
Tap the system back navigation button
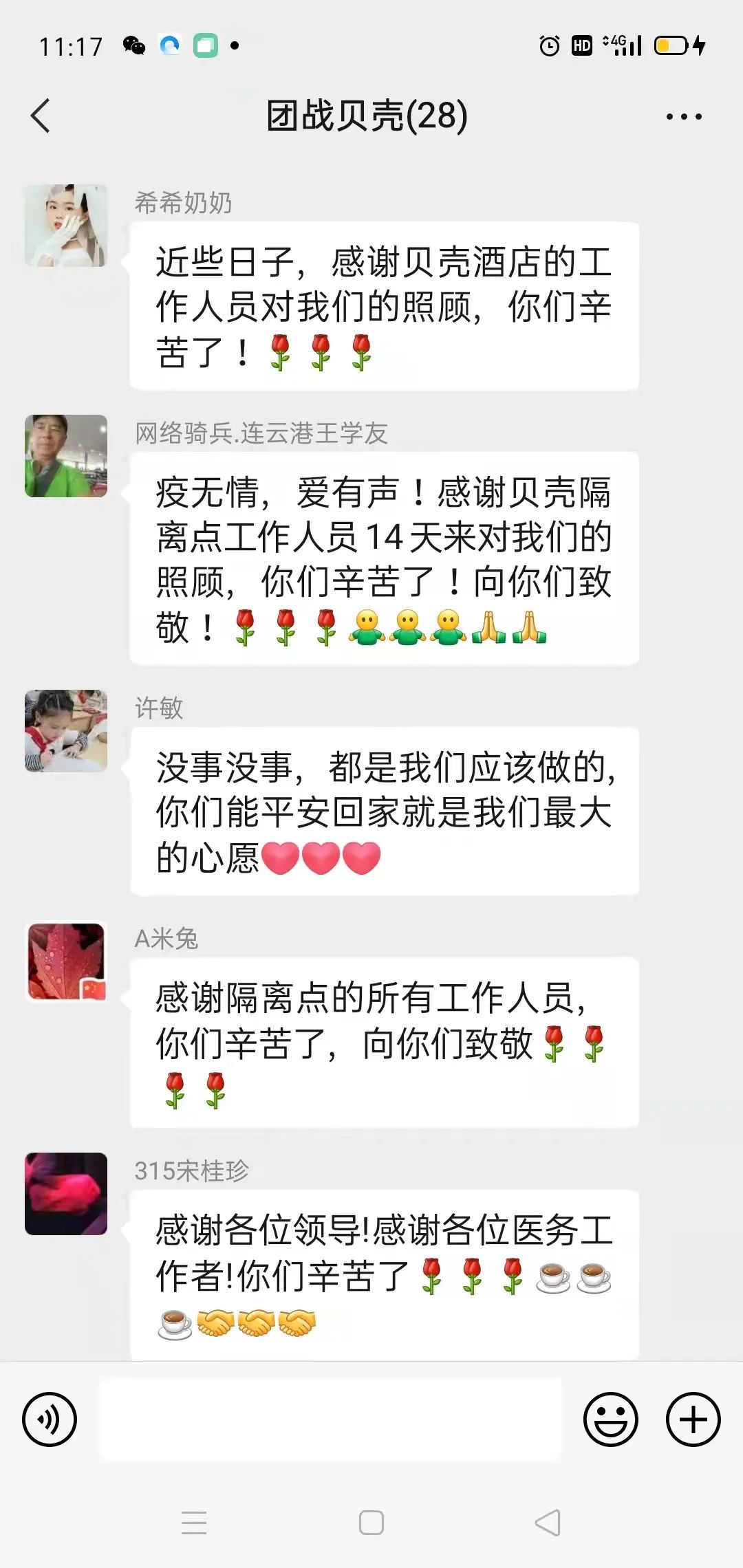pos(548,1523)
